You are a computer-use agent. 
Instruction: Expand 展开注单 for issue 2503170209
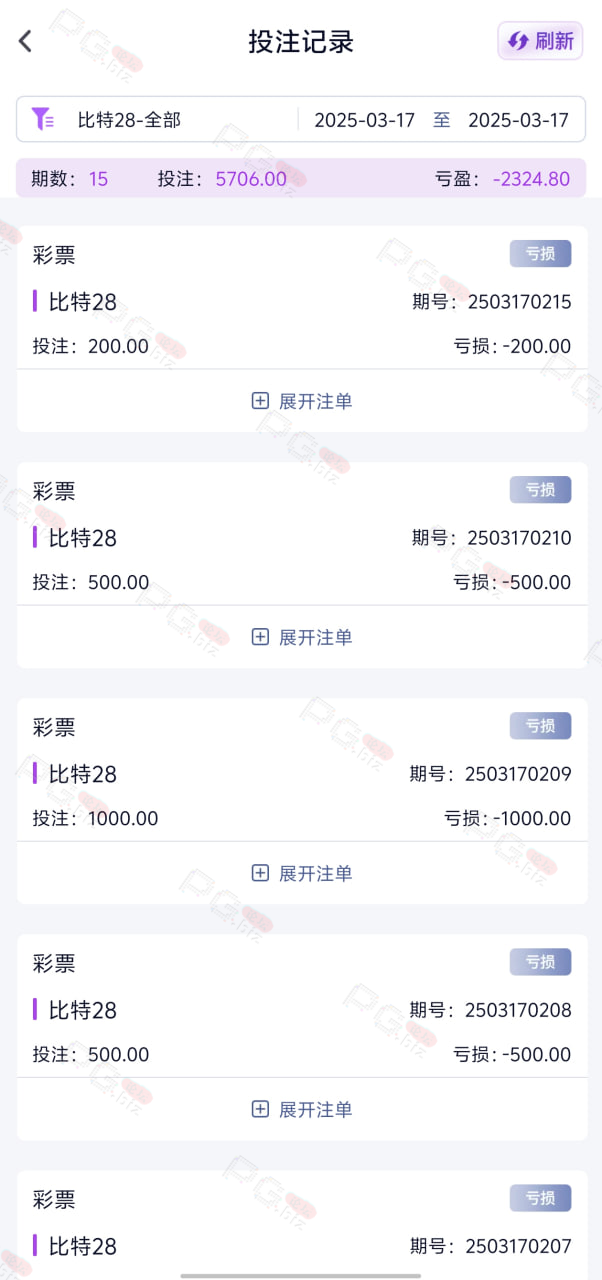coord(302,873)
